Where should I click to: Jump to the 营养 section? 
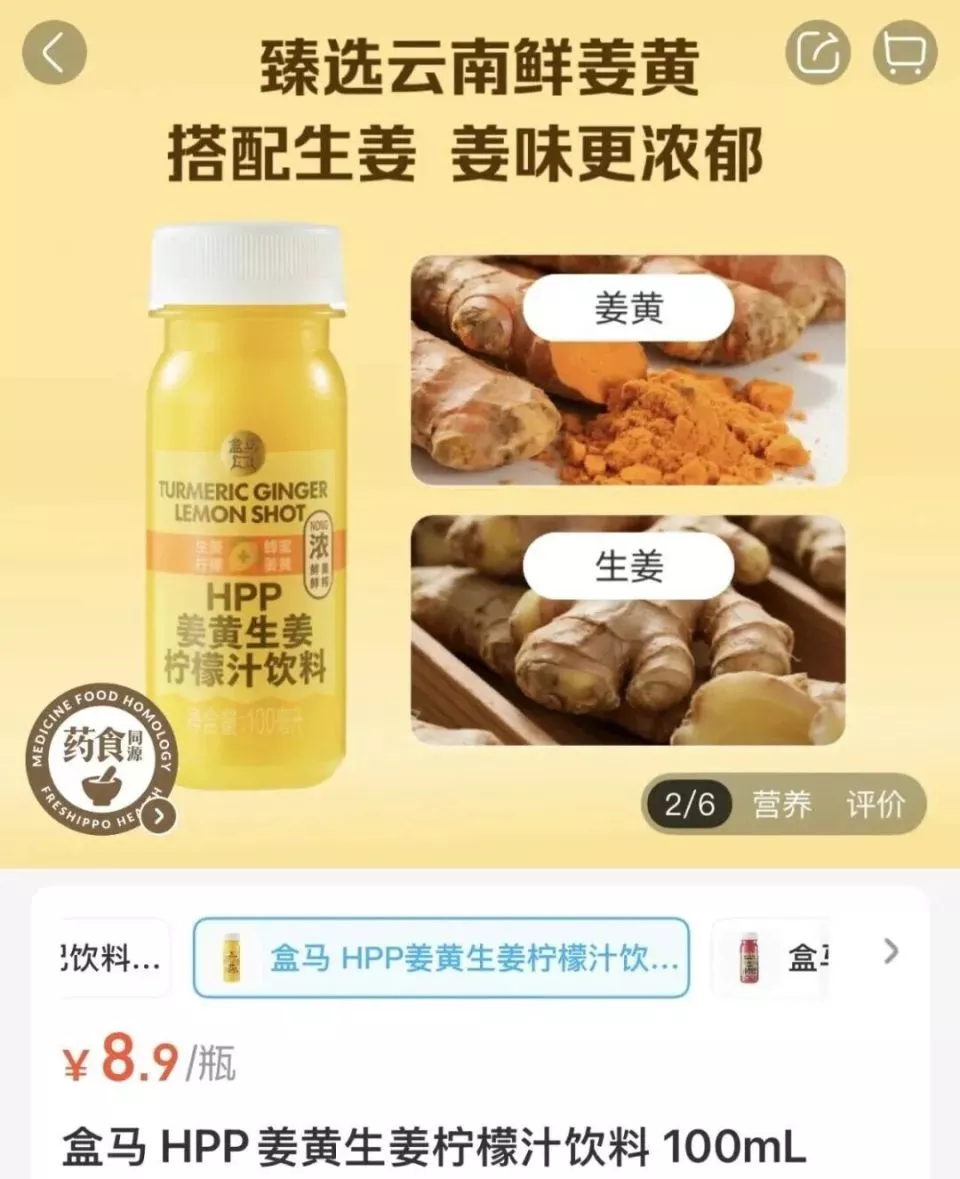click(x=782, y=804)
